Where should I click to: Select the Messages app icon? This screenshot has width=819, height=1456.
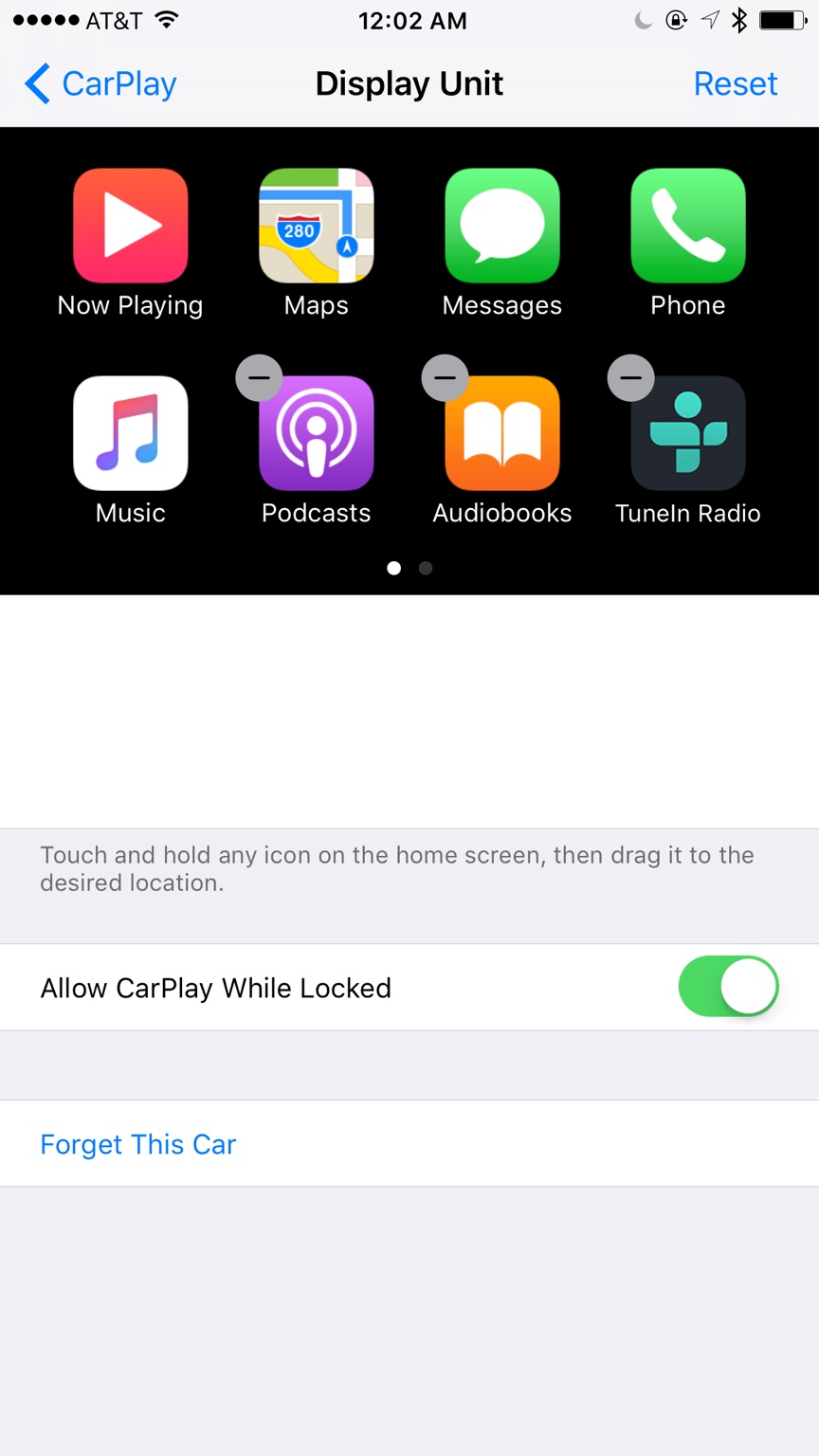[x=502, y=226]
